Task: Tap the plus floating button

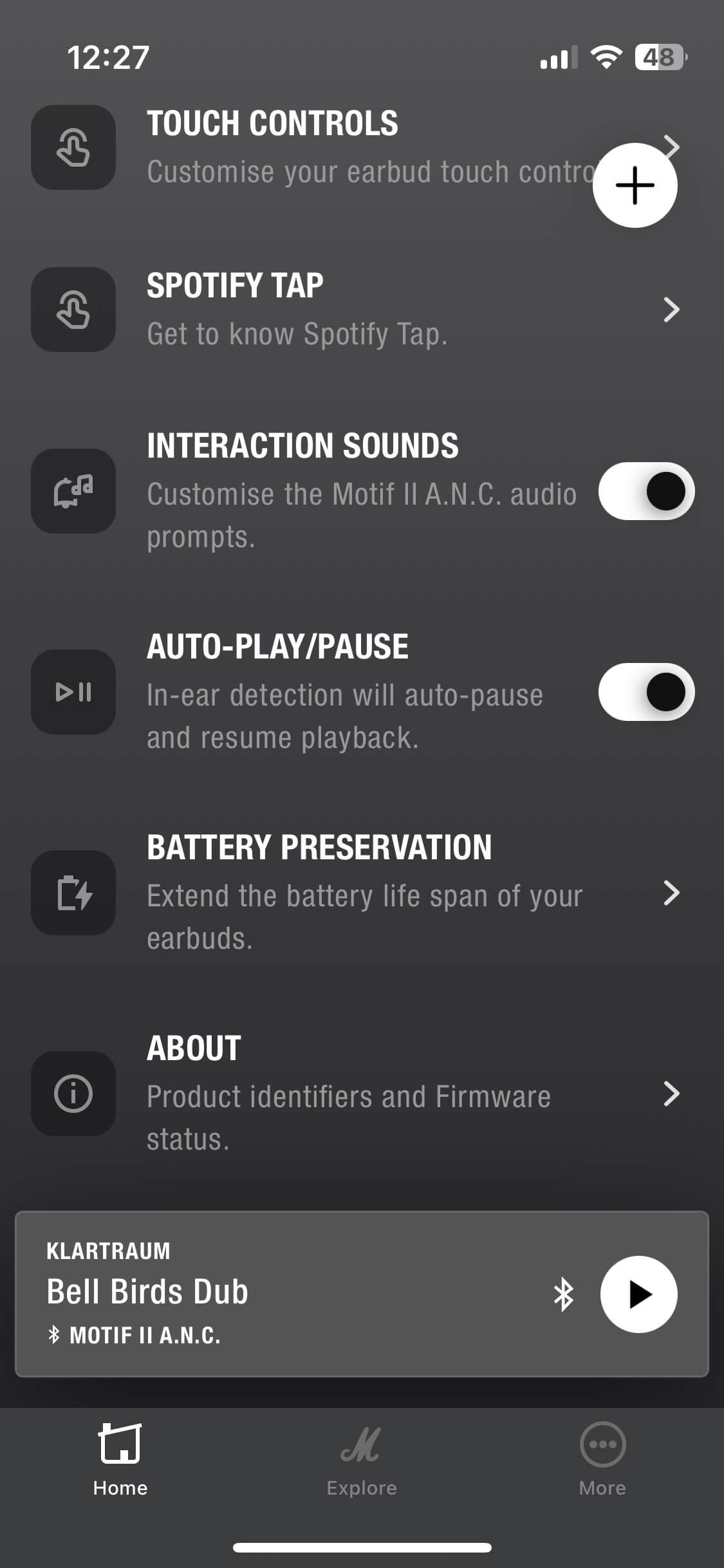Action: (635, 185)
